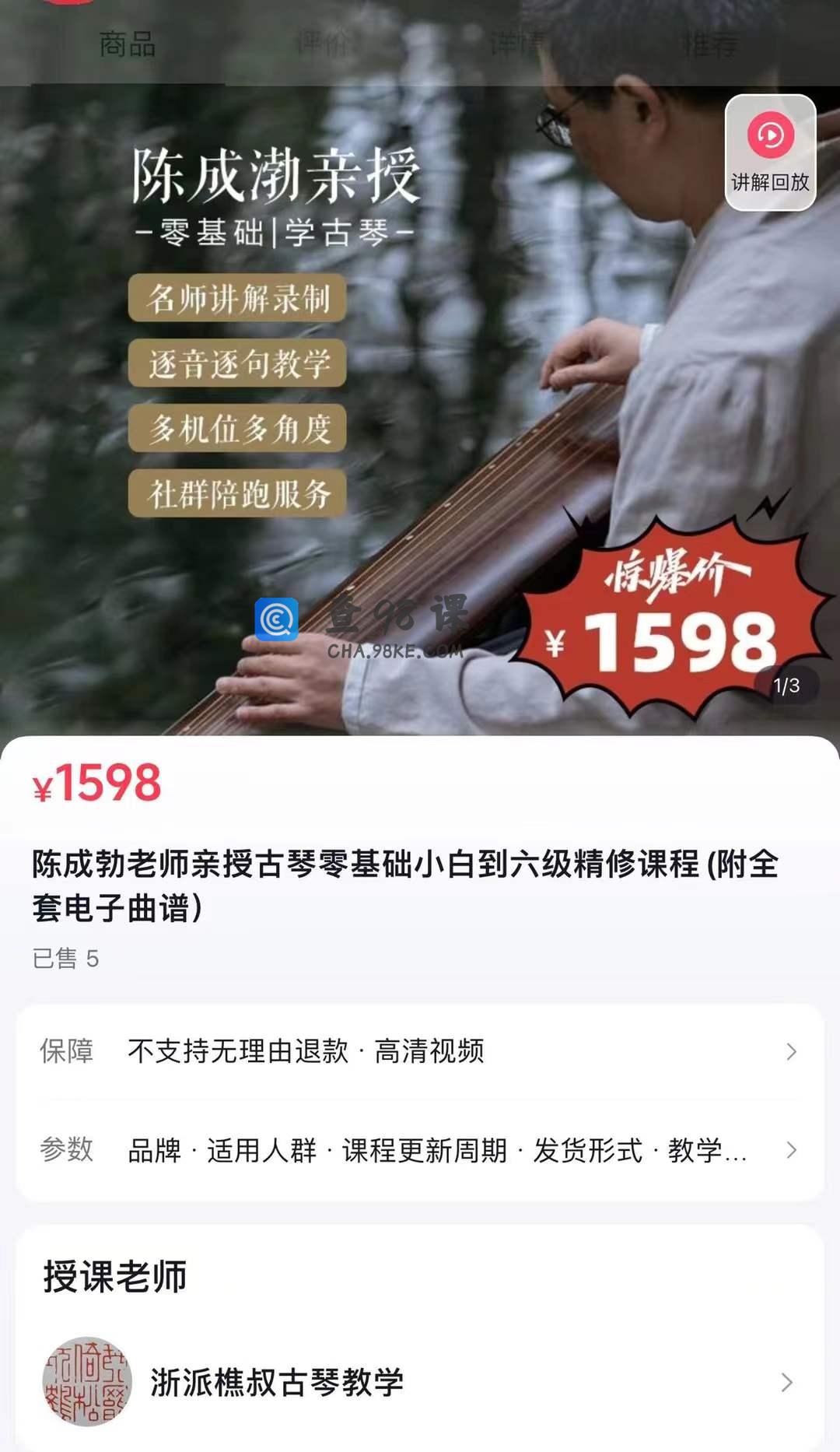Image resolution: width=840 pixels, height=1452 pixels.
Task: Open the 讲解回放 replay button
Action: tap(770, 153)
